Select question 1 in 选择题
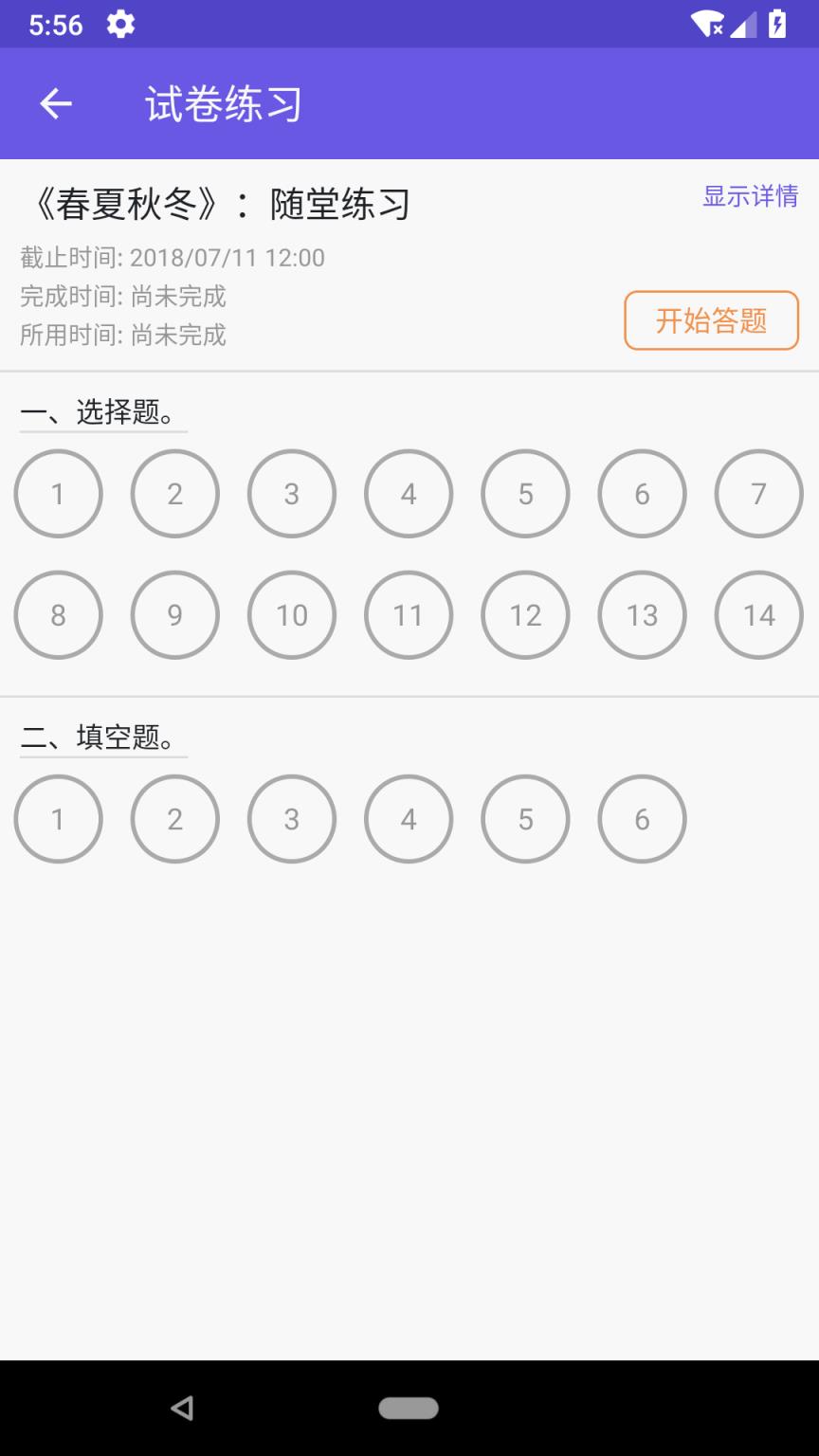Viewport: 819px width, 1456px height. [58, 493]
